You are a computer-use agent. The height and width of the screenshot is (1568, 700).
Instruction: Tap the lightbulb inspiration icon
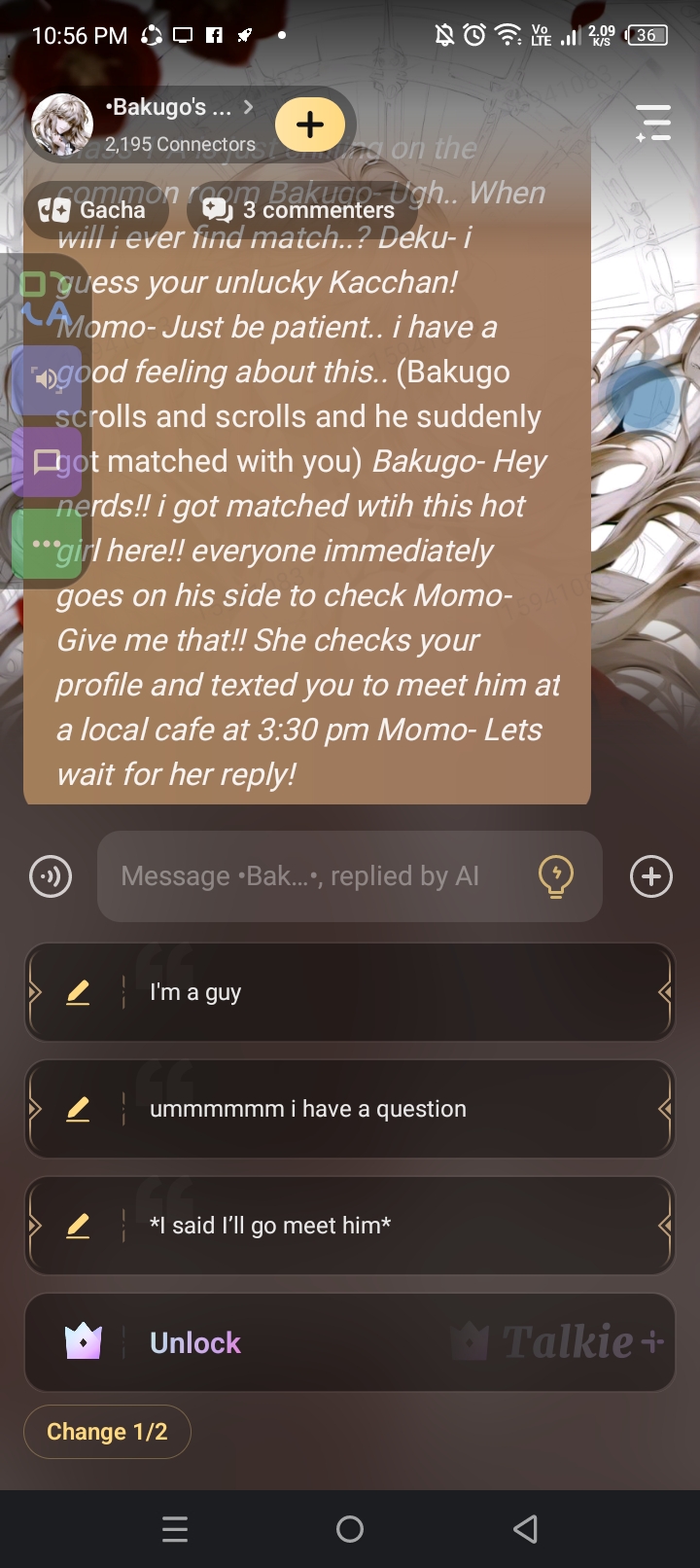tap(556, 876)
